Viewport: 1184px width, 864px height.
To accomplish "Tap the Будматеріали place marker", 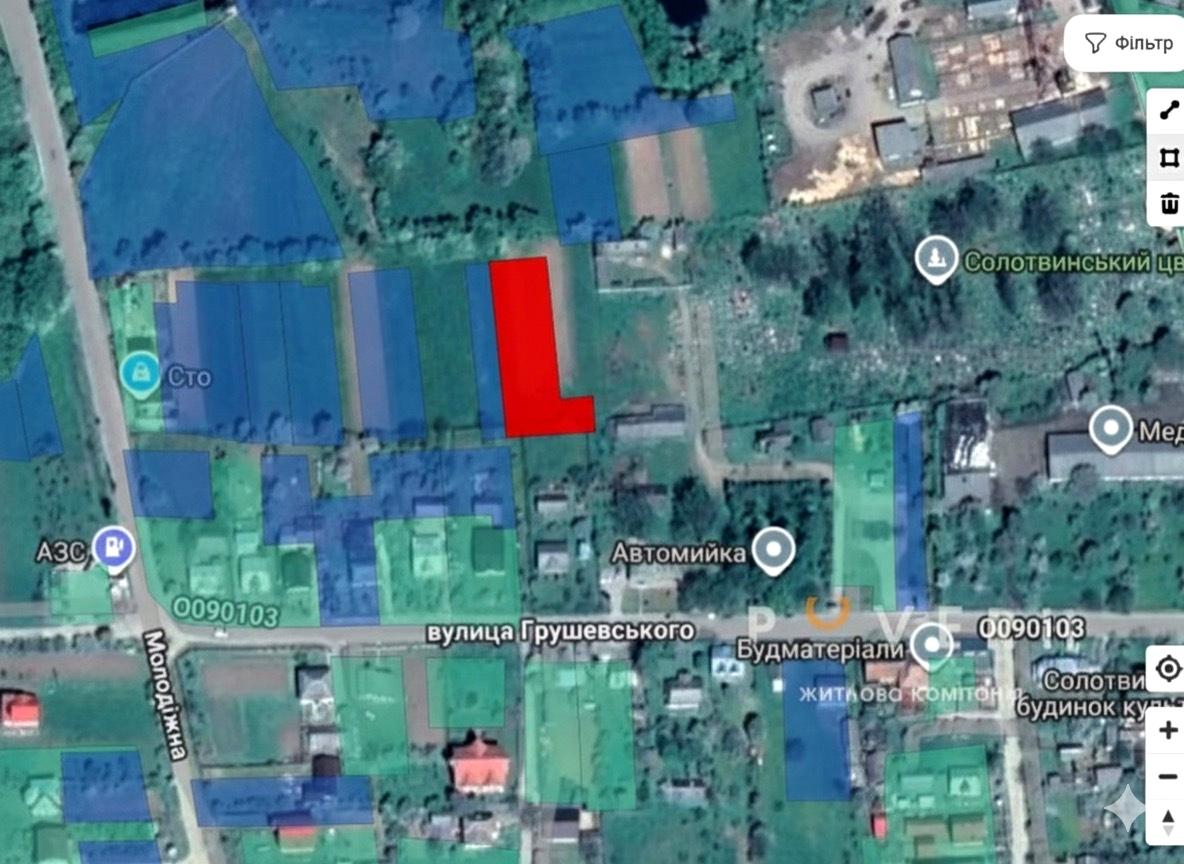I will tap(933, 645).
